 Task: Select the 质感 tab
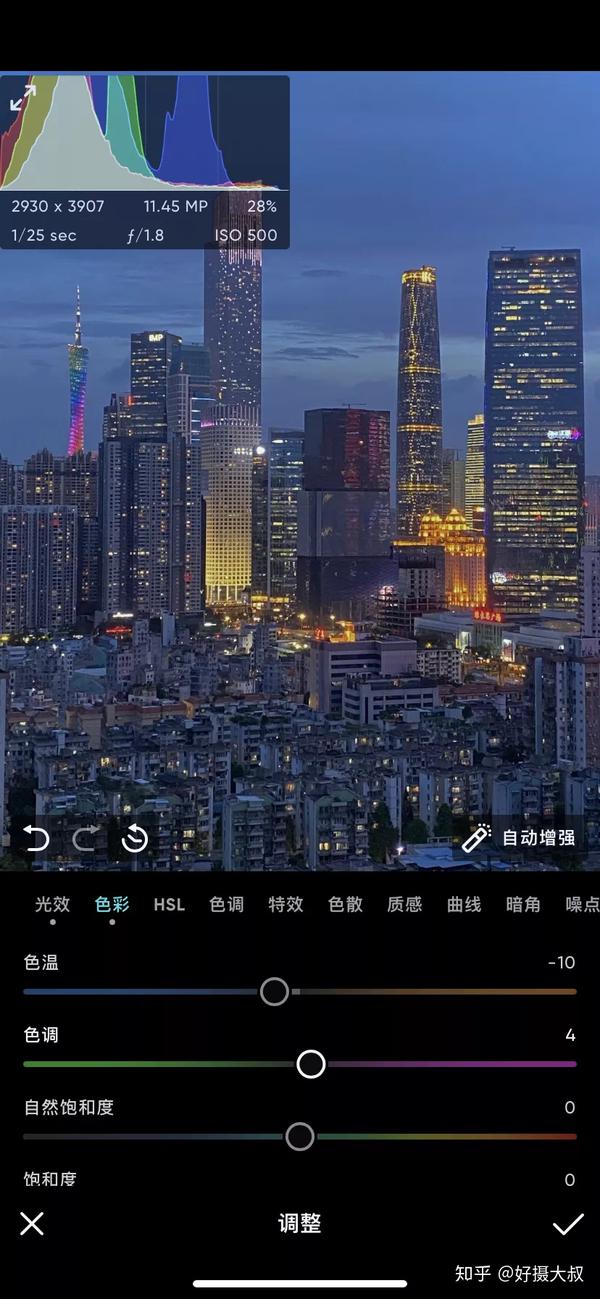coord(405,904)
